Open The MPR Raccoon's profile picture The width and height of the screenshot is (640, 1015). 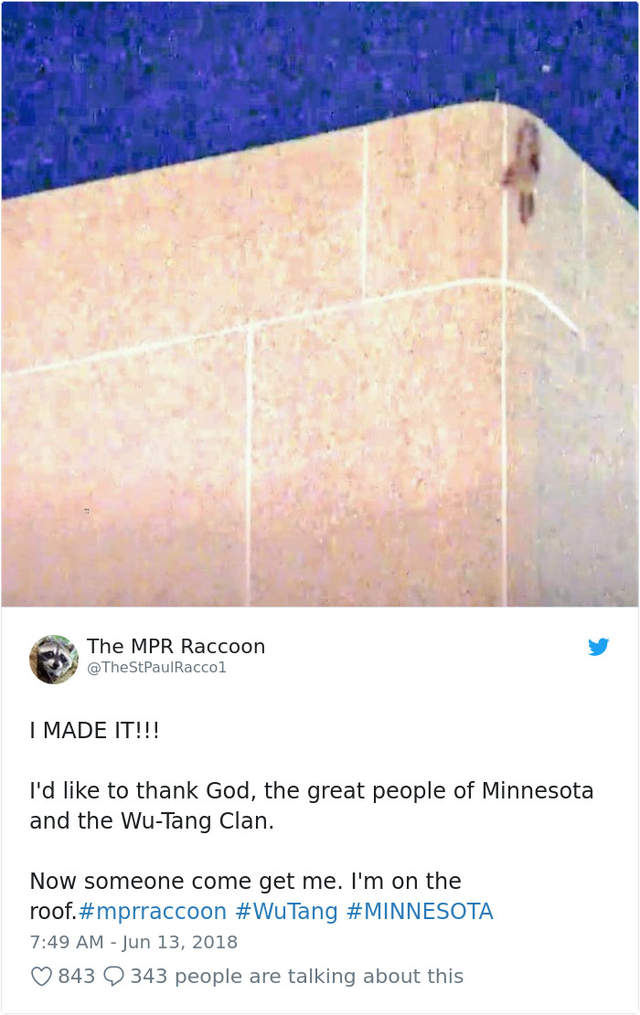pos(54,659)
